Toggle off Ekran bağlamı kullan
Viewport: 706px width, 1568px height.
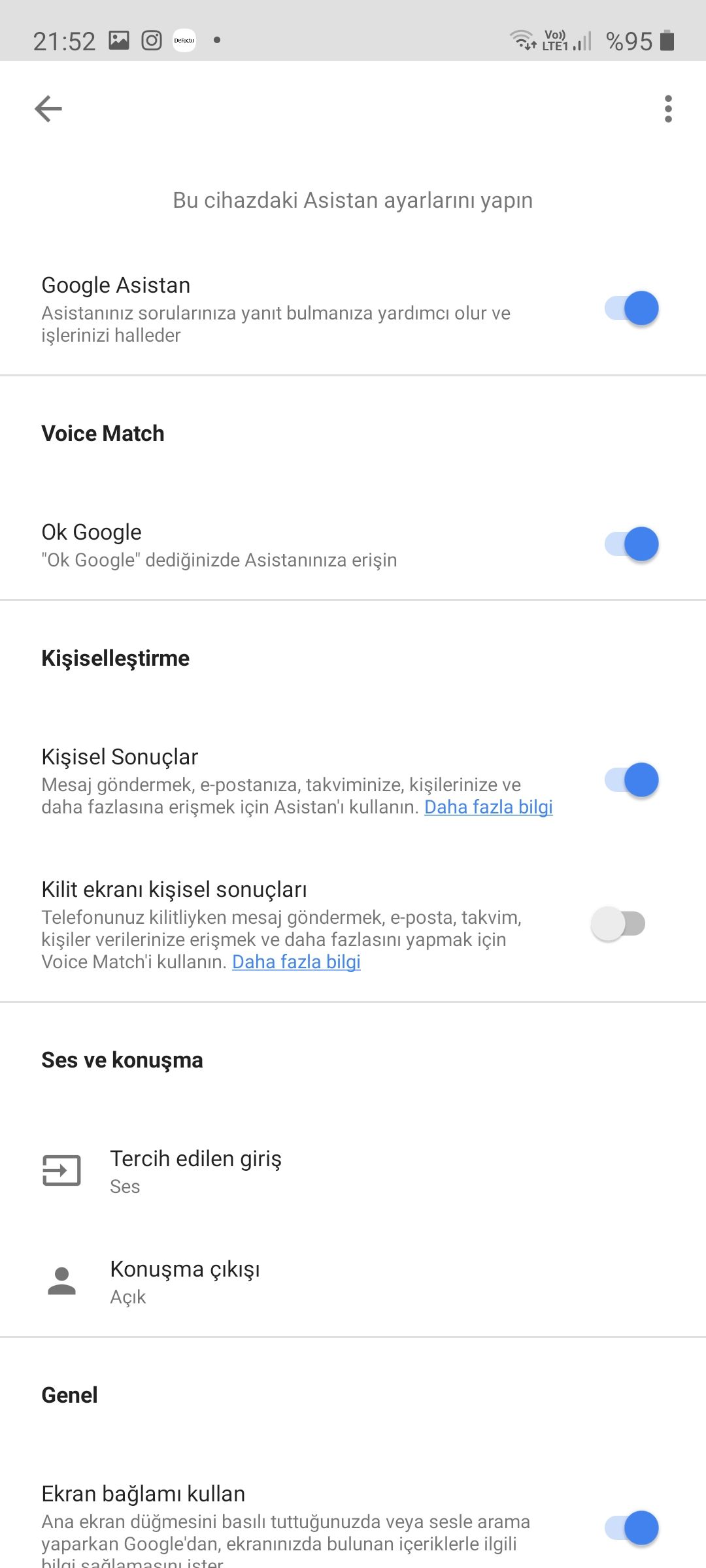tap(631, 1527)
